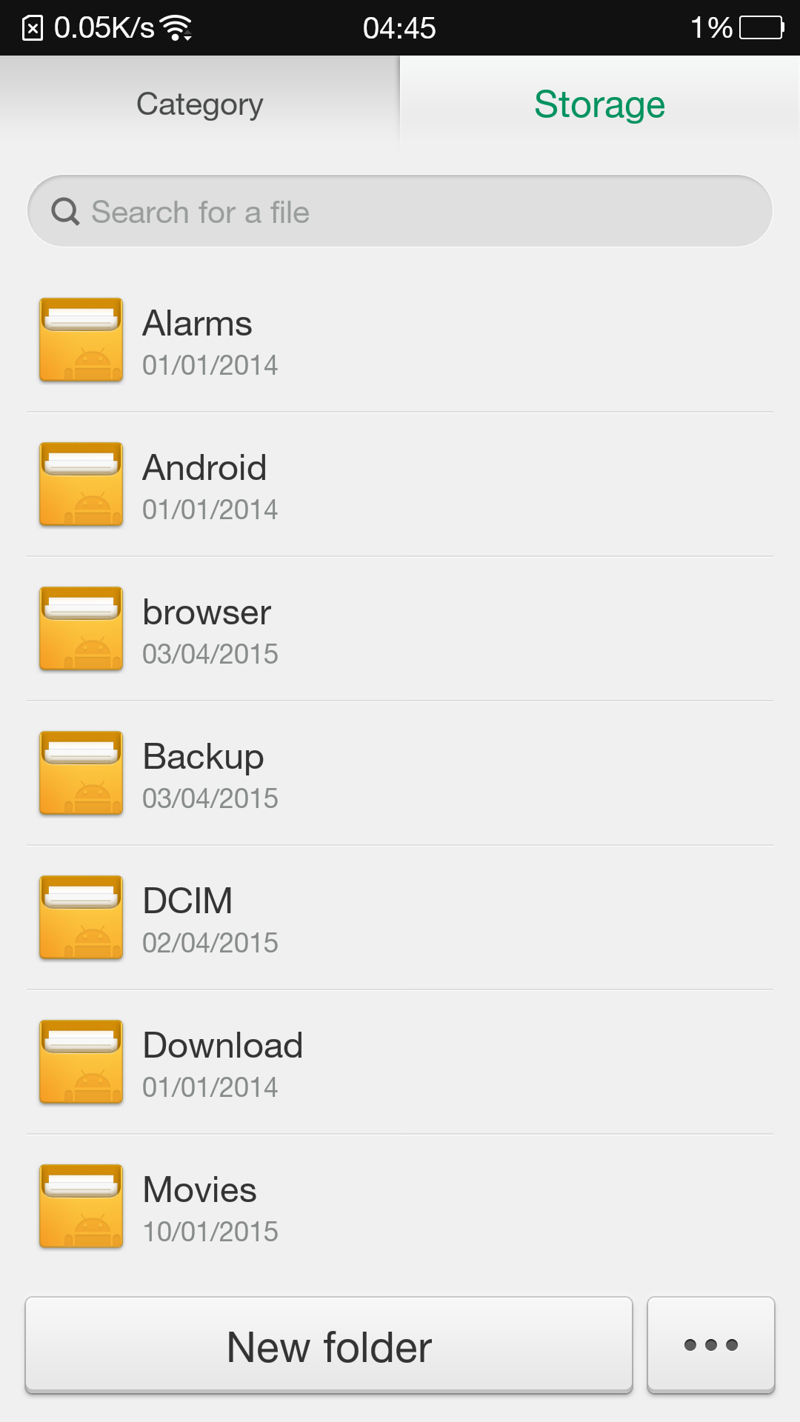Create a New folder

point(329,1346)
